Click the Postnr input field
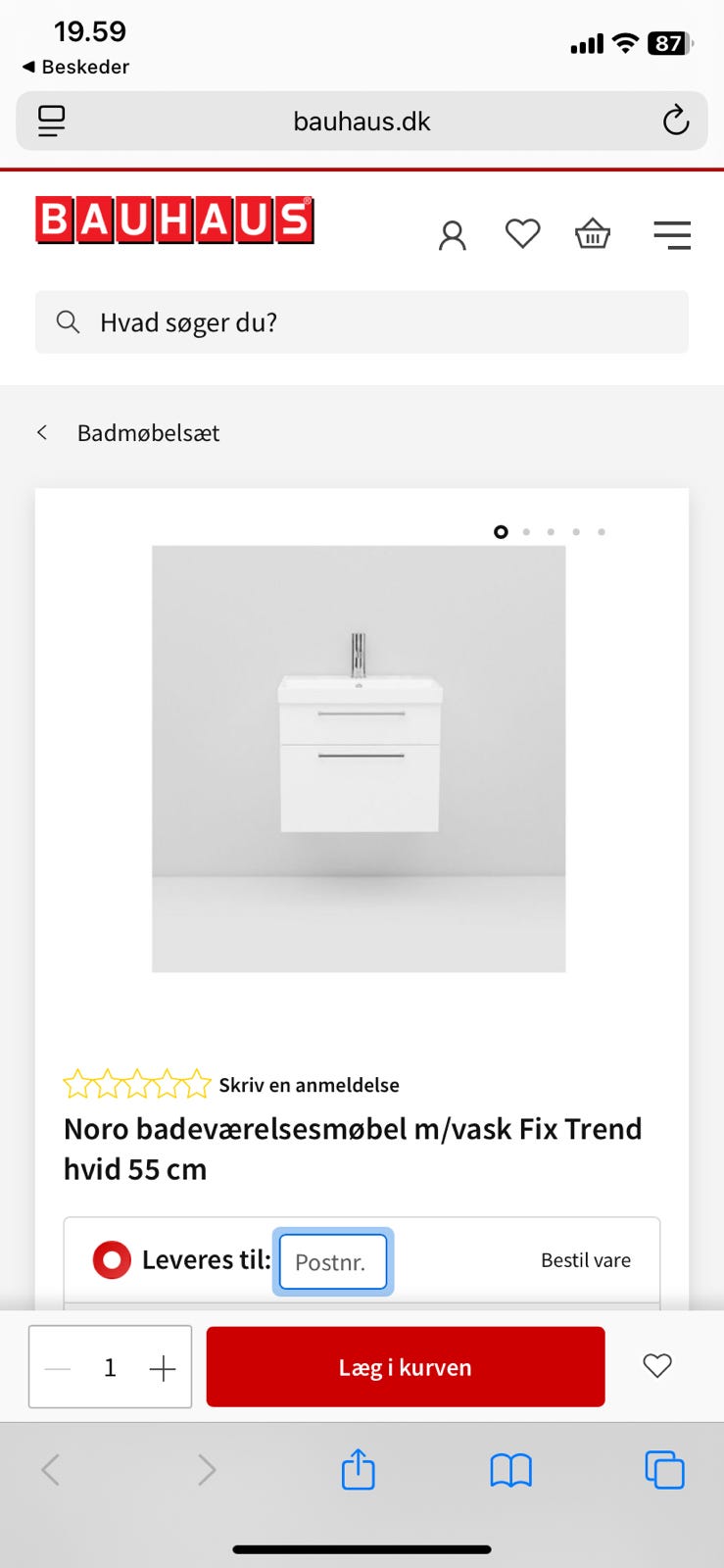Viewport: 724px width, 1568px height. pos(332,1261)
